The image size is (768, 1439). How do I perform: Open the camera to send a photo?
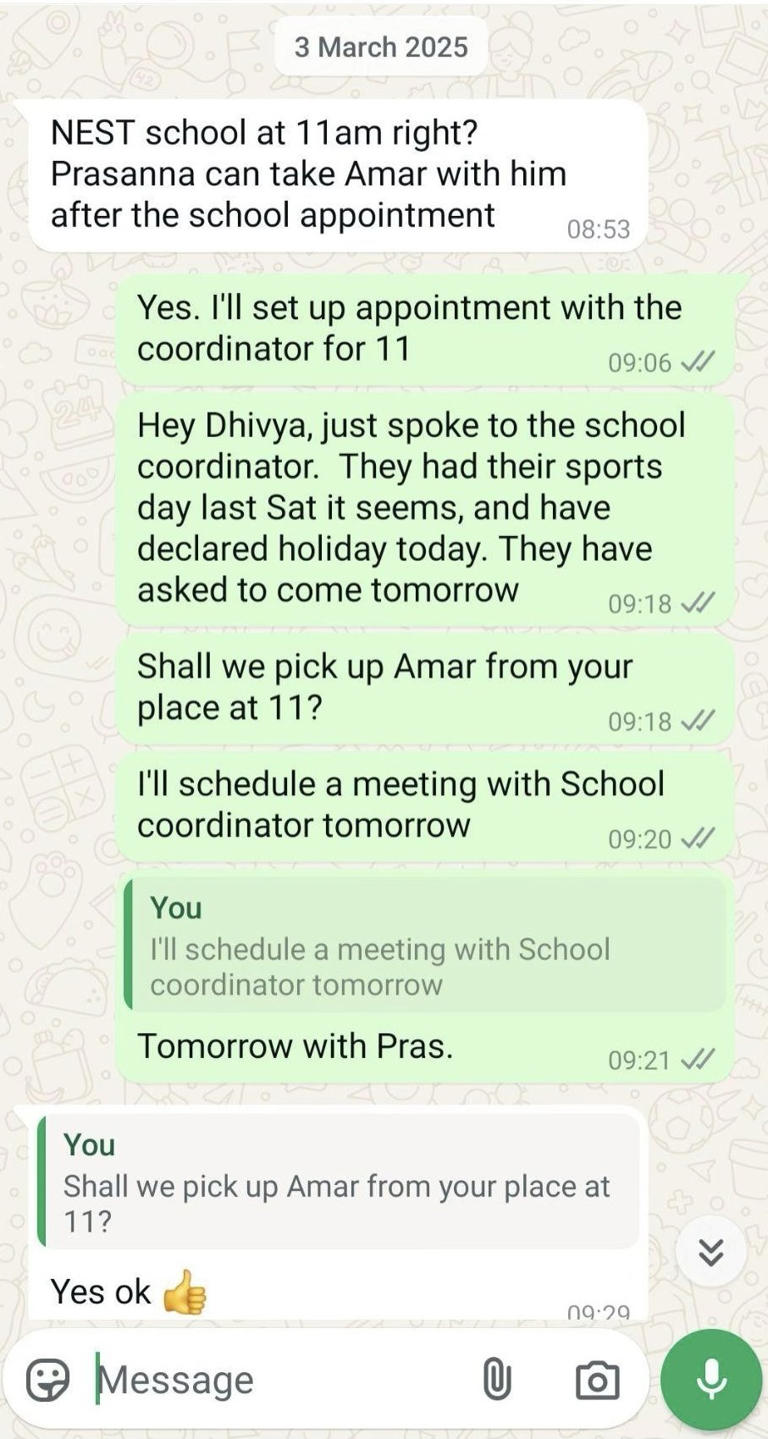pos(597,1381)
